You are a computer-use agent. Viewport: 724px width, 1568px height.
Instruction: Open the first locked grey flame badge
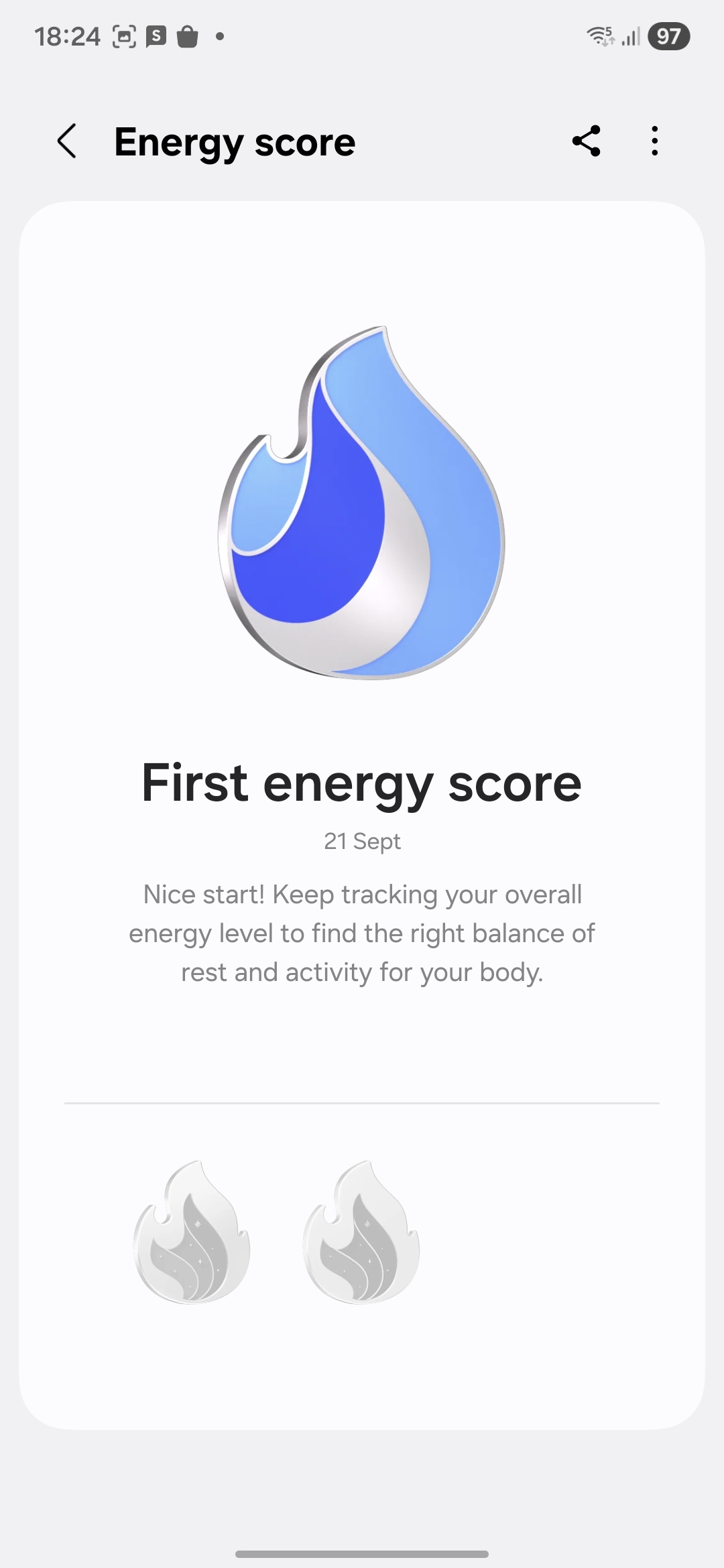192,1232
